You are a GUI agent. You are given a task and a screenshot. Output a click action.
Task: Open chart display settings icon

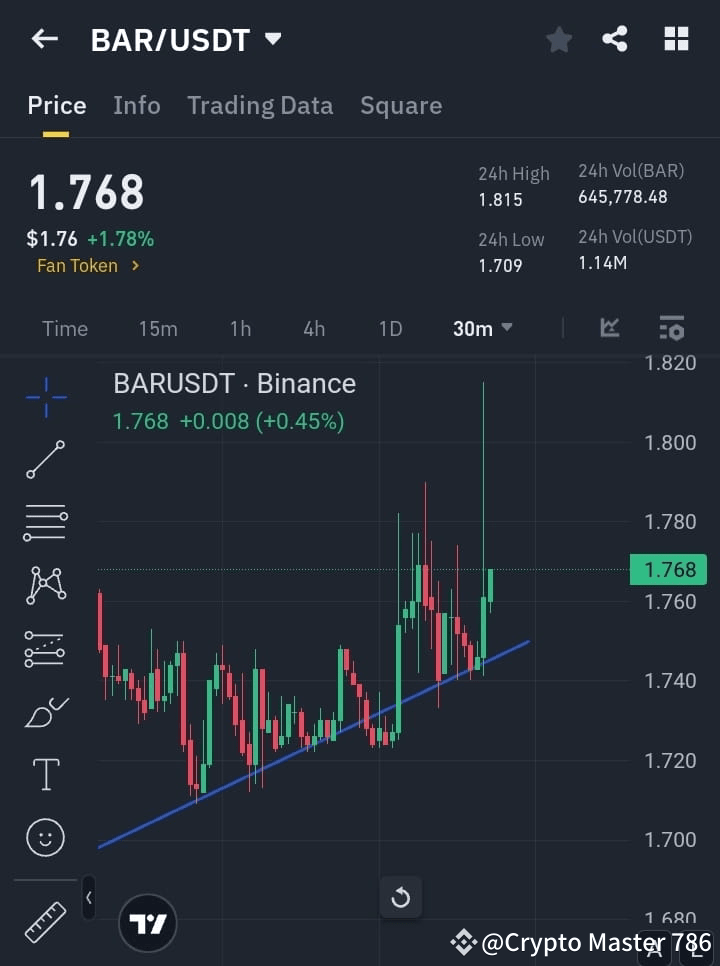pos(671,328)
